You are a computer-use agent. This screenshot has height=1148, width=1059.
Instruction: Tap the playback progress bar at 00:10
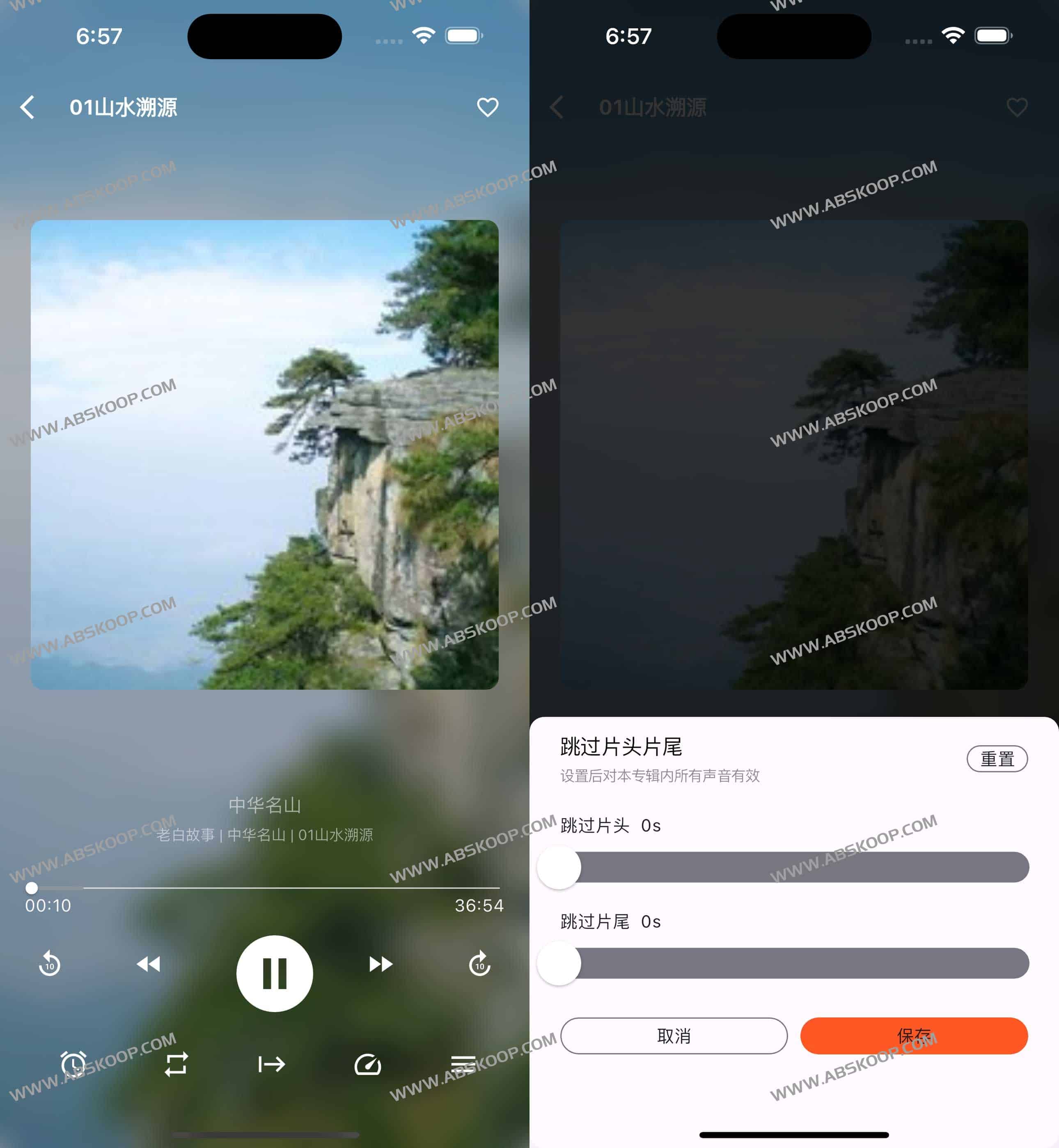click(x=32, y=888)
